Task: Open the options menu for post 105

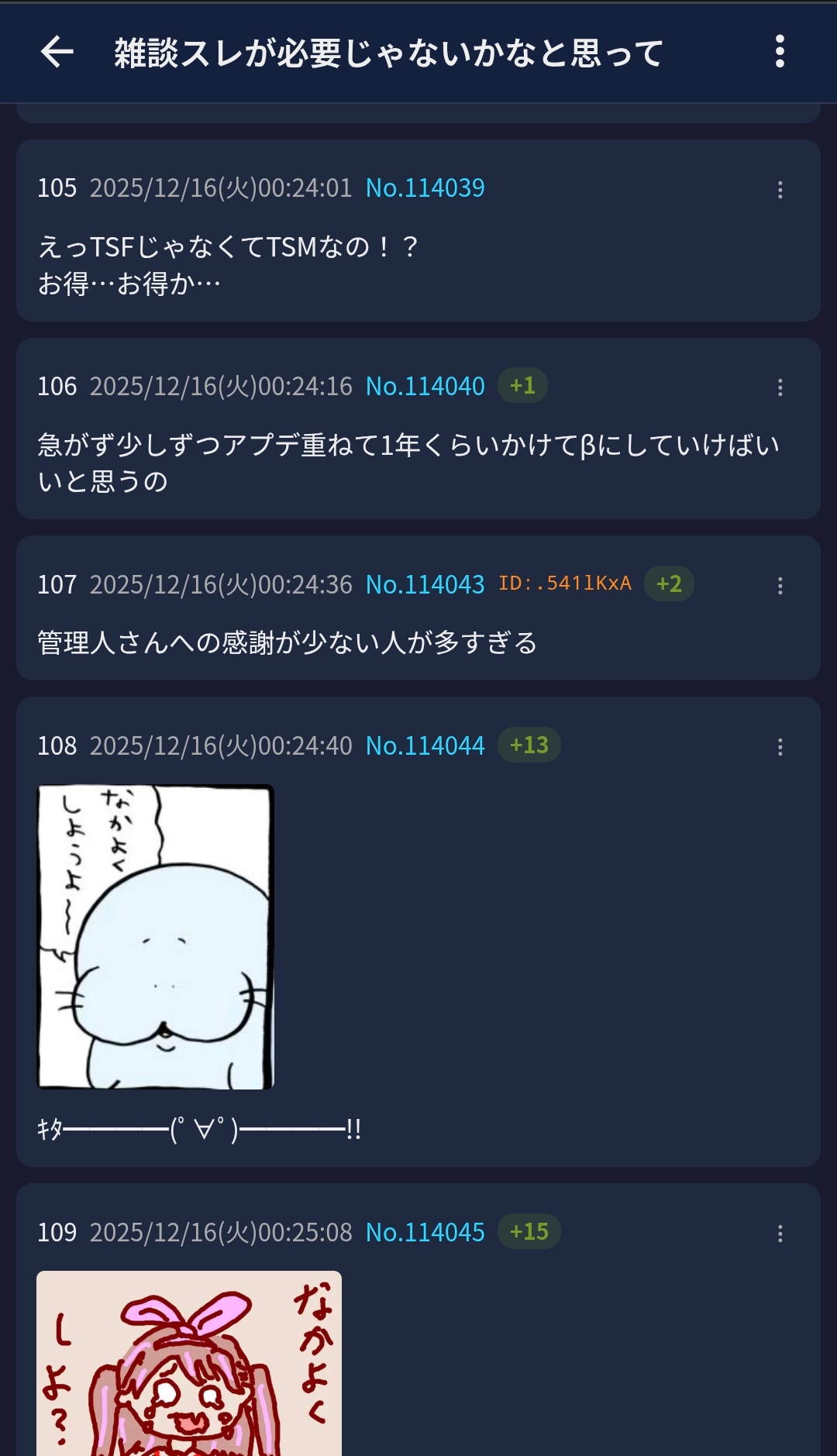Action: pyautogui.click(x=780, y=190)
